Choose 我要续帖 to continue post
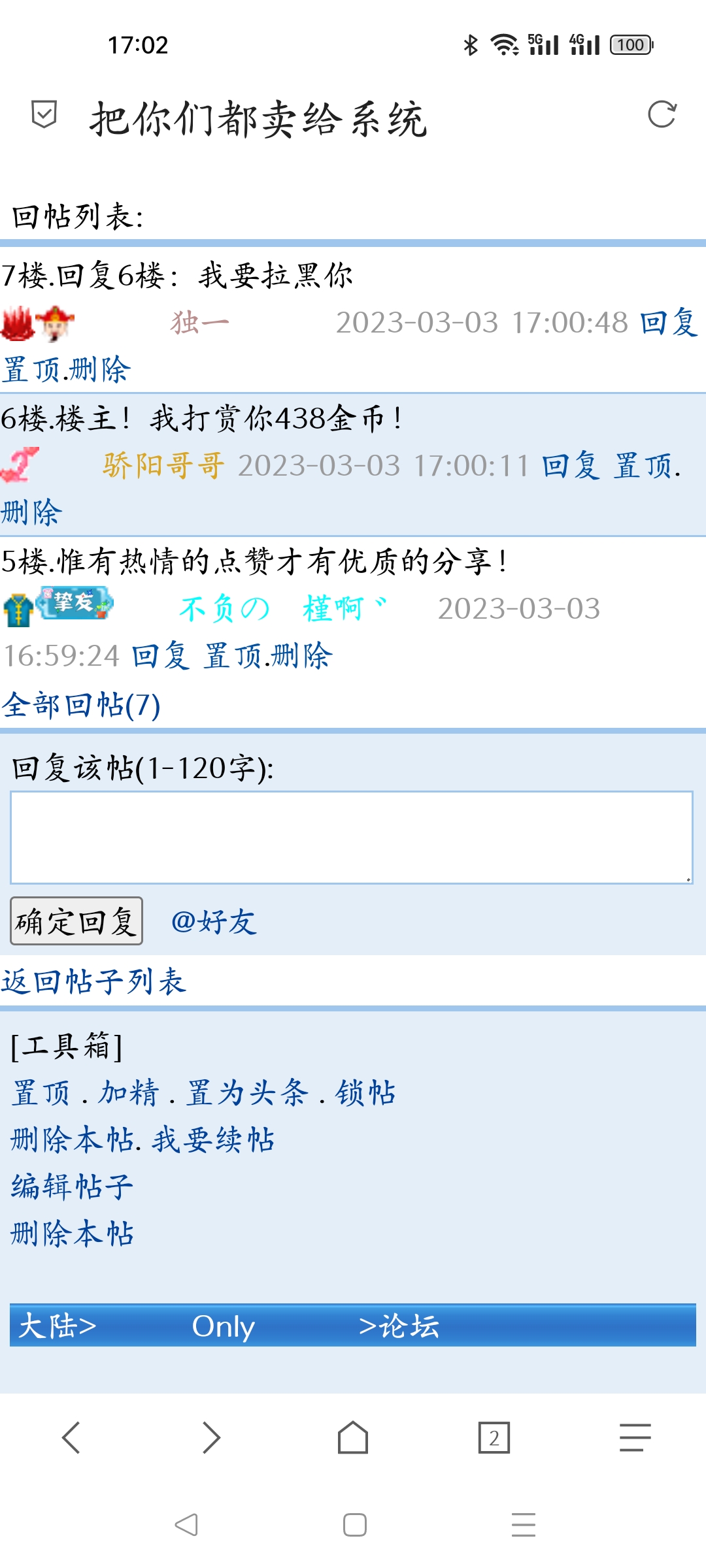This screenshot has height=1568, width=706. [x=213, y=1140]
